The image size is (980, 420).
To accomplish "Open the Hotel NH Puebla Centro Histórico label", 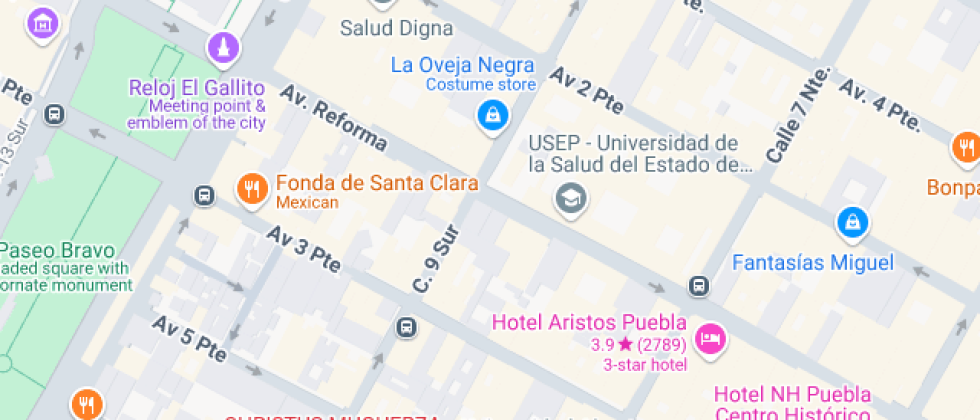I will pos(792,403).
